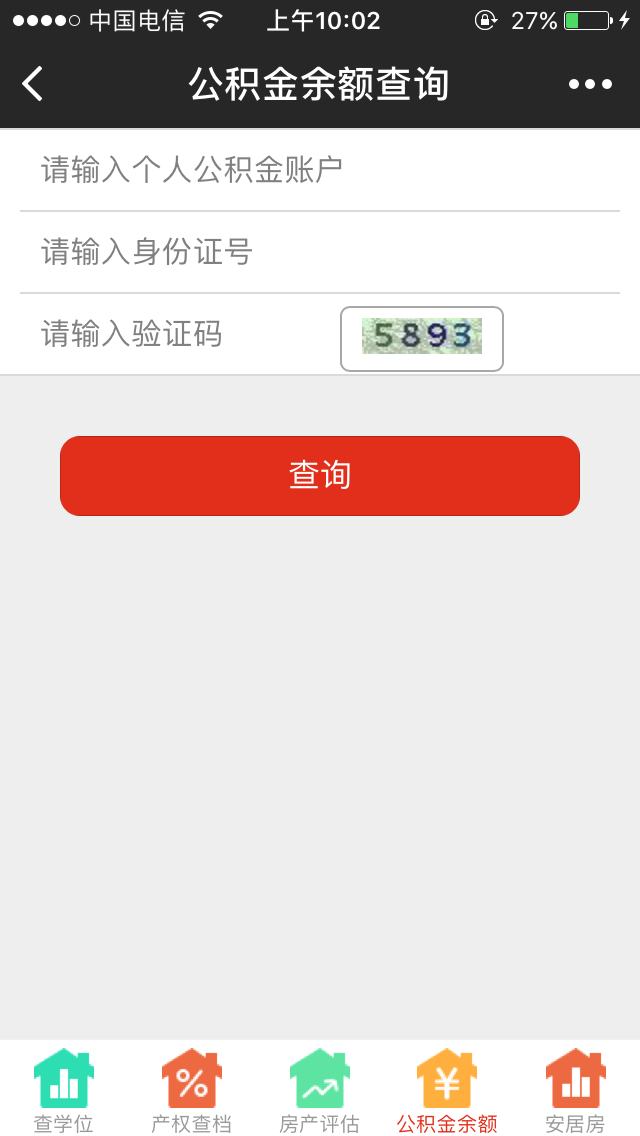This screenshot has height=1136, width=640.
Task: Select the 身份证号 input field
Action: point(320,252)
